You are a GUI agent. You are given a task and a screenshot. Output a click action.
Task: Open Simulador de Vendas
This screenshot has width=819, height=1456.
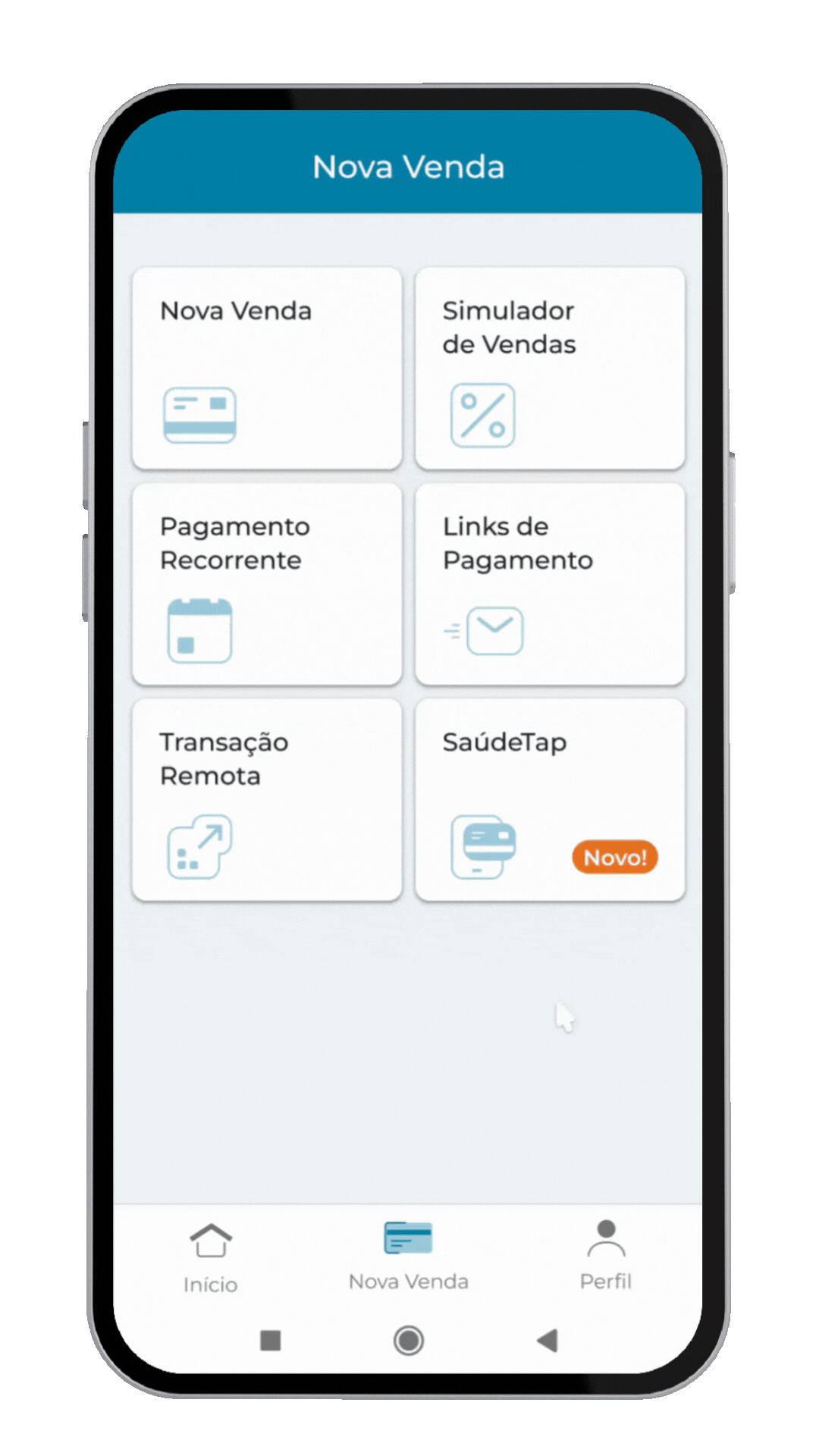coord(550,369)
